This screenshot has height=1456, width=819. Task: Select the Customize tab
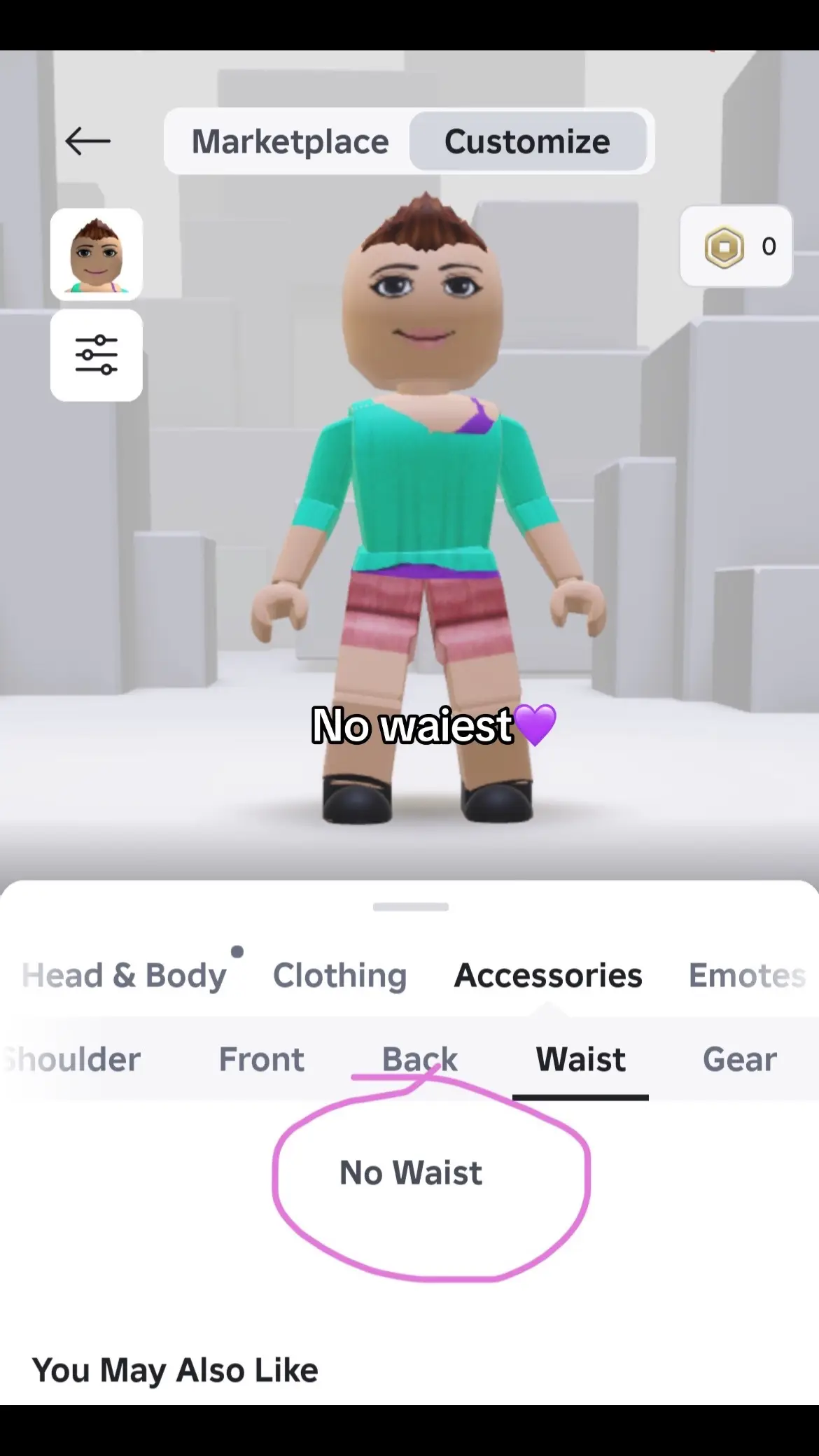pos(527,141)
